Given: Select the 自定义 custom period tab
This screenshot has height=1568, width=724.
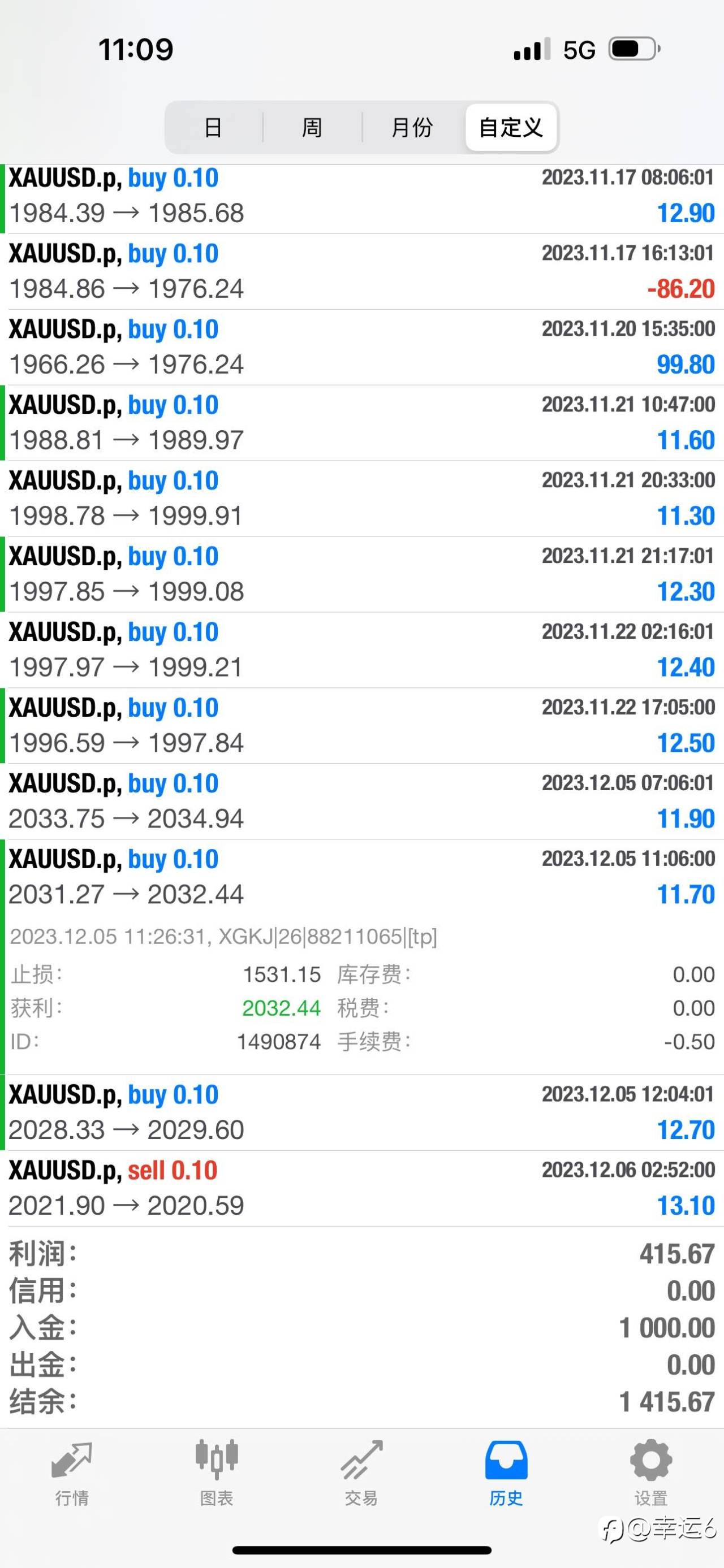Looking at the screenshot, I should (511, 127).
